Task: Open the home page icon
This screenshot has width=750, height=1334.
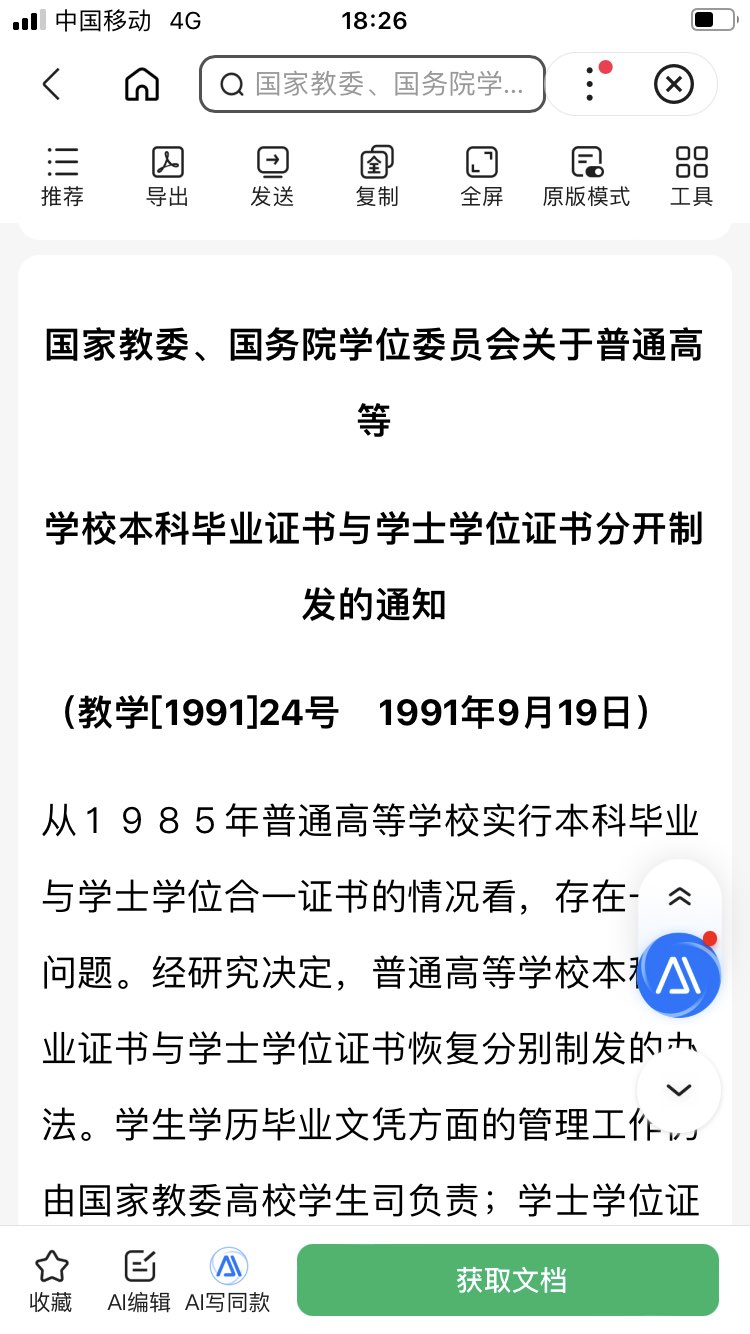Action: (142, 85)
